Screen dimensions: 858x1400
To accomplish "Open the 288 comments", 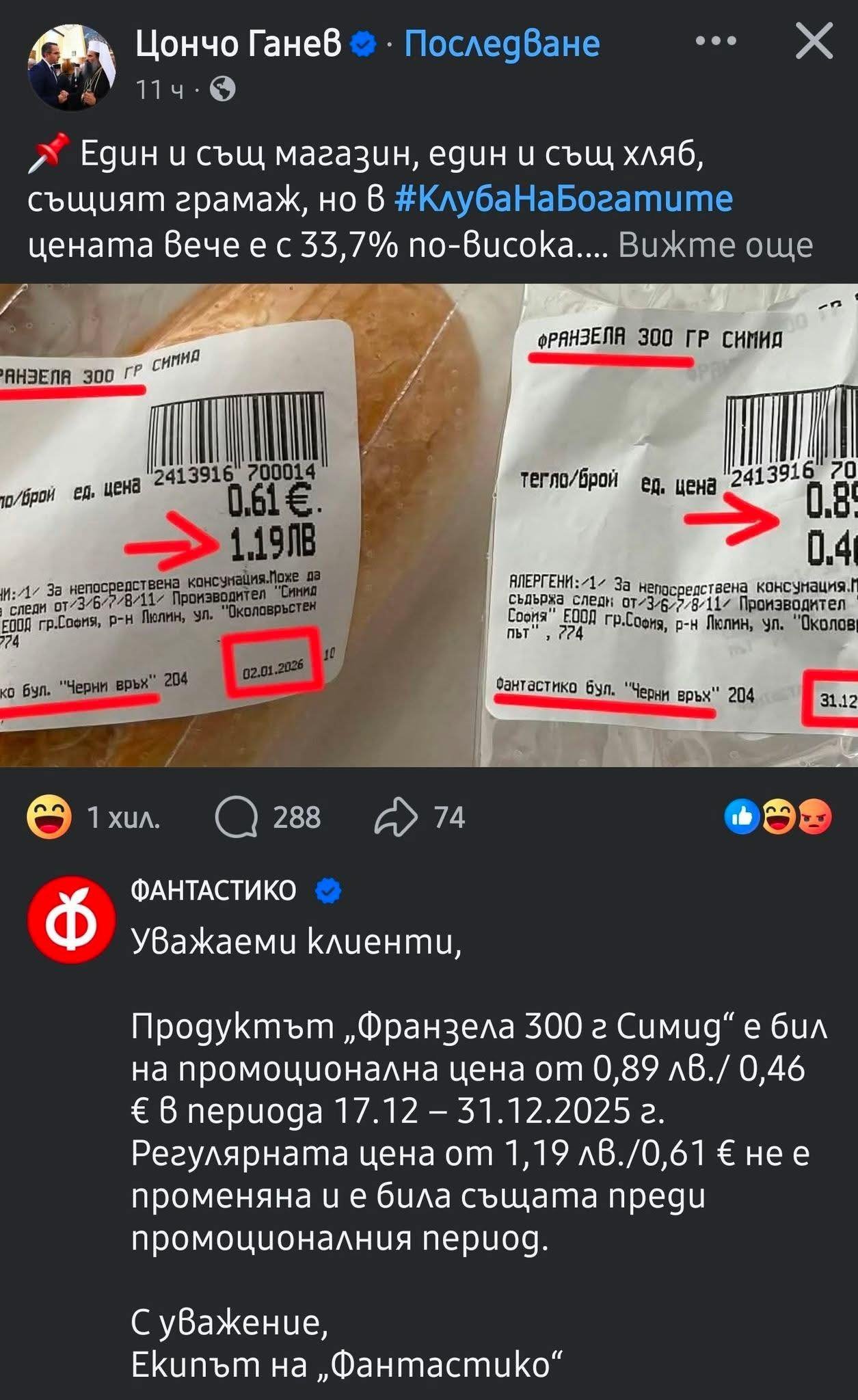I will pyautogui.click(x=268, y=818).
